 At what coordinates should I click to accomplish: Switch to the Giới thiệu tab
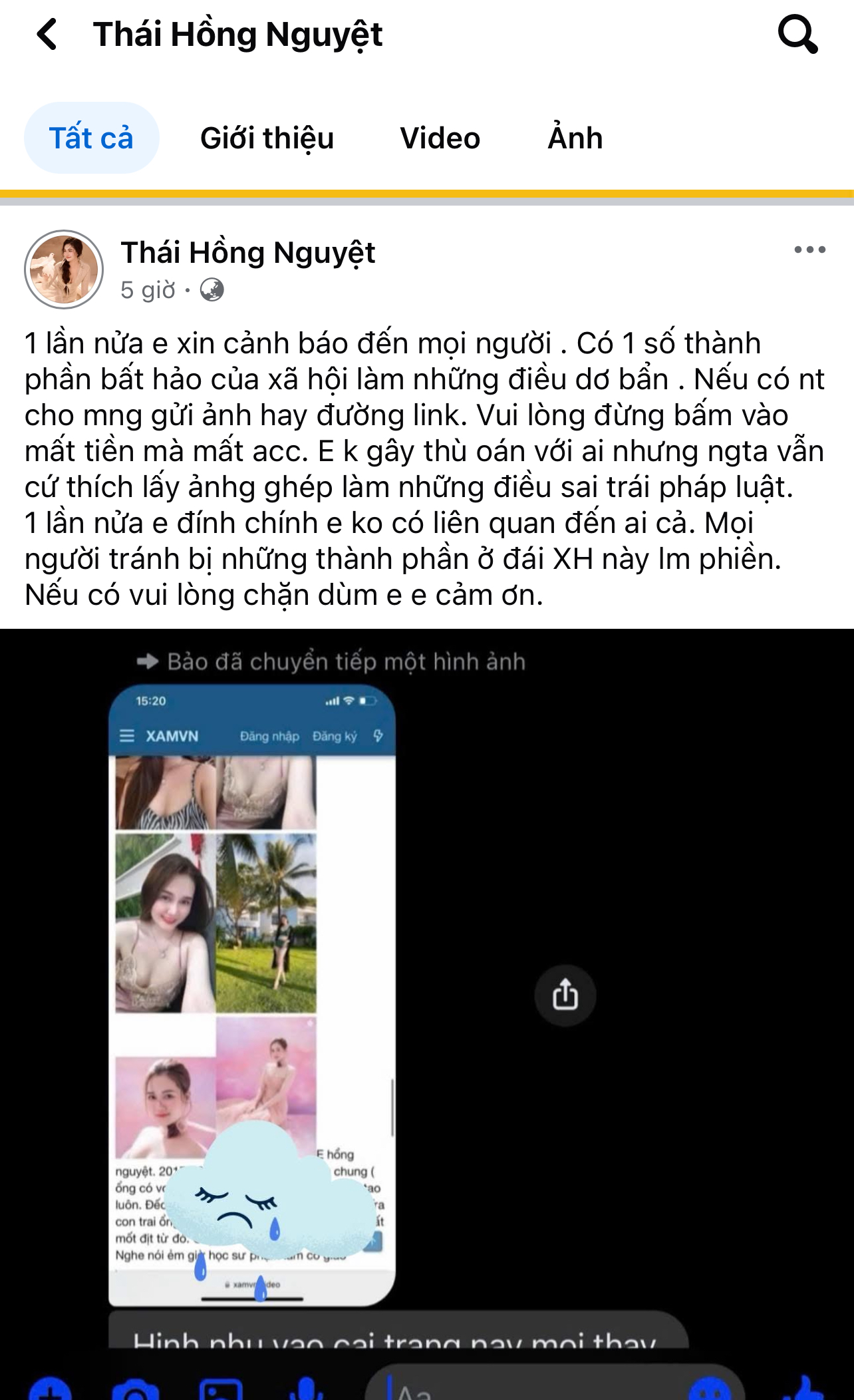267,138
